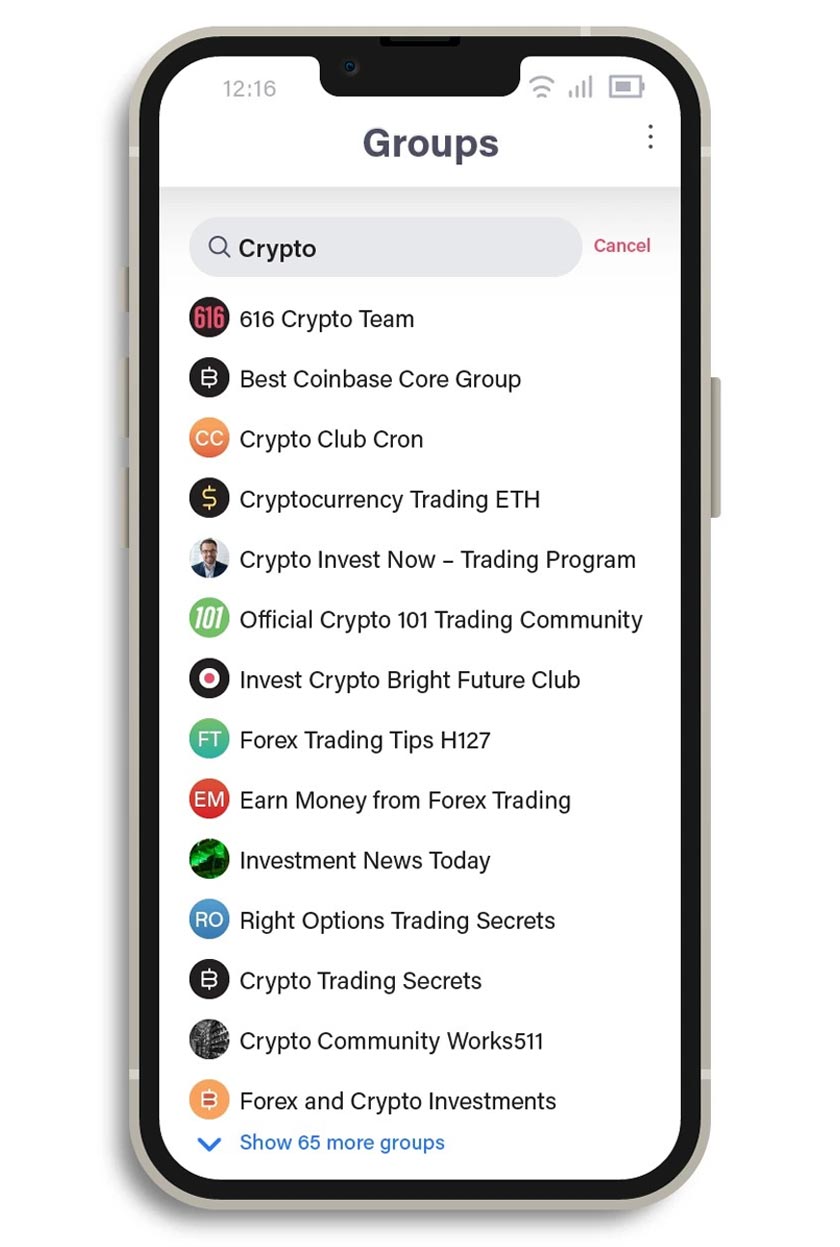
Task: Select the EM icon for Earn Money group
Action: pyautogui.click(x=209, y=799)
